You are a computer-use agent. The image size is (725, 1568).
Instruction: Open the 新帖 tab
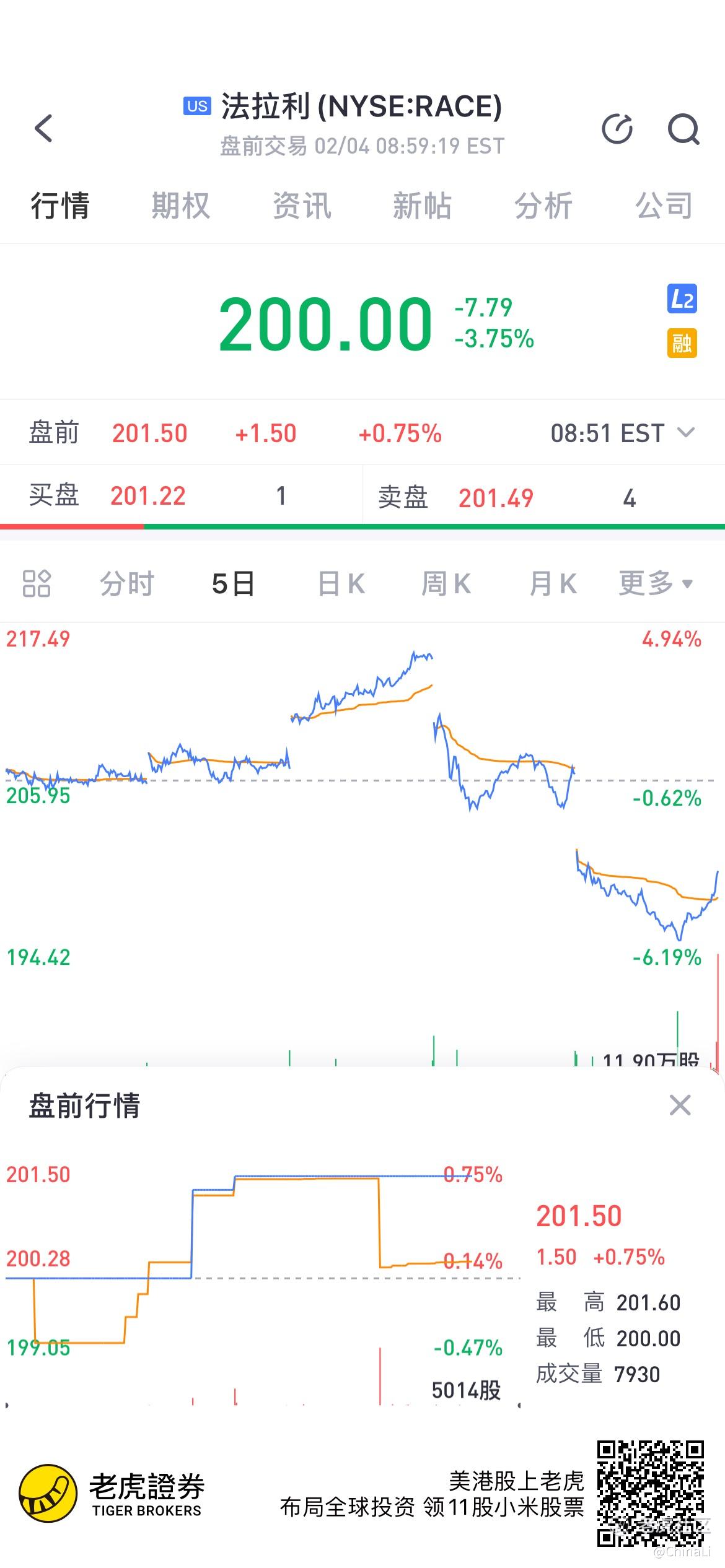click(423, 206)
